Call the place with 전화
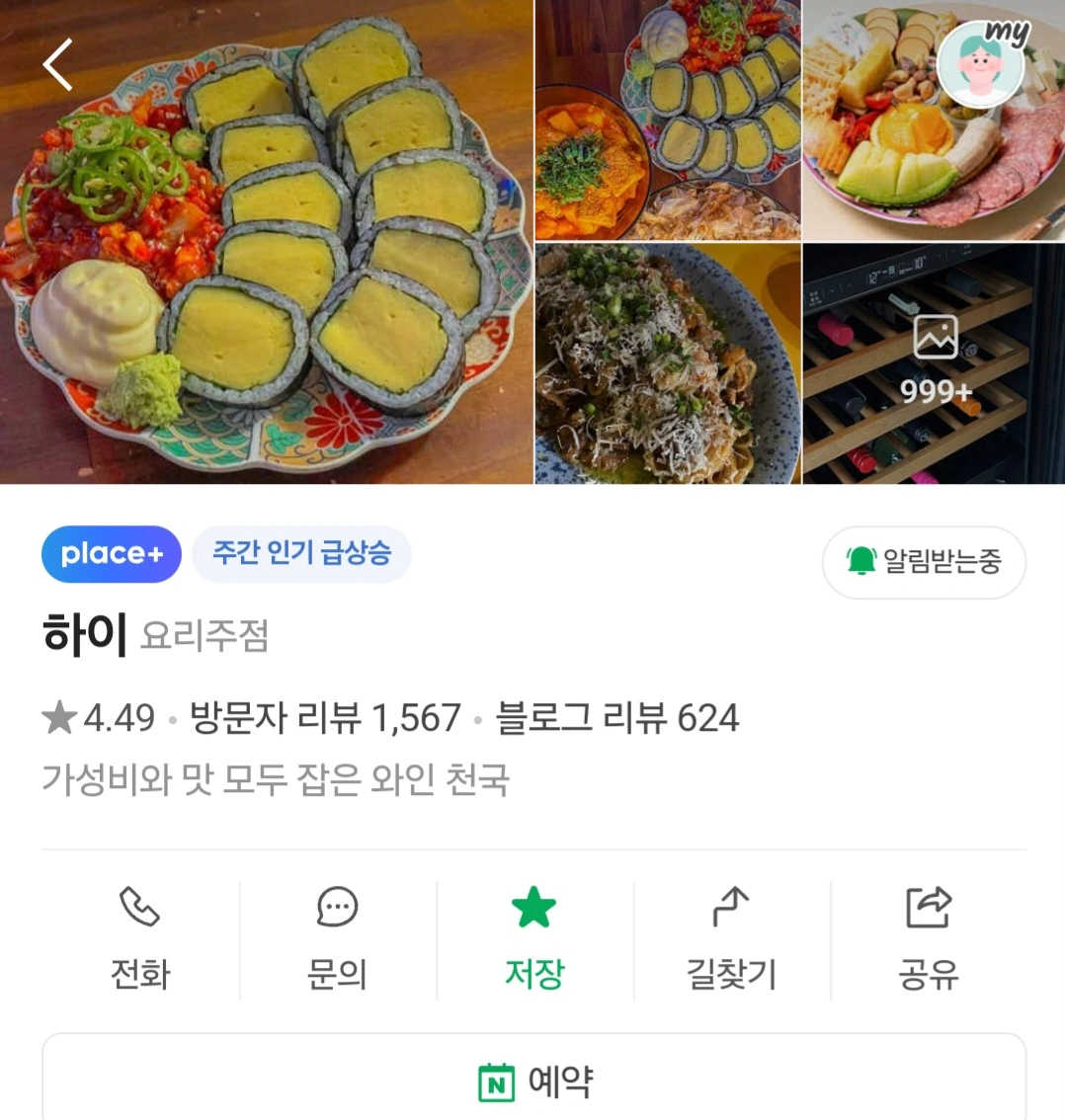Viewport: 1065px width, 1120px height. pos(140,939)
